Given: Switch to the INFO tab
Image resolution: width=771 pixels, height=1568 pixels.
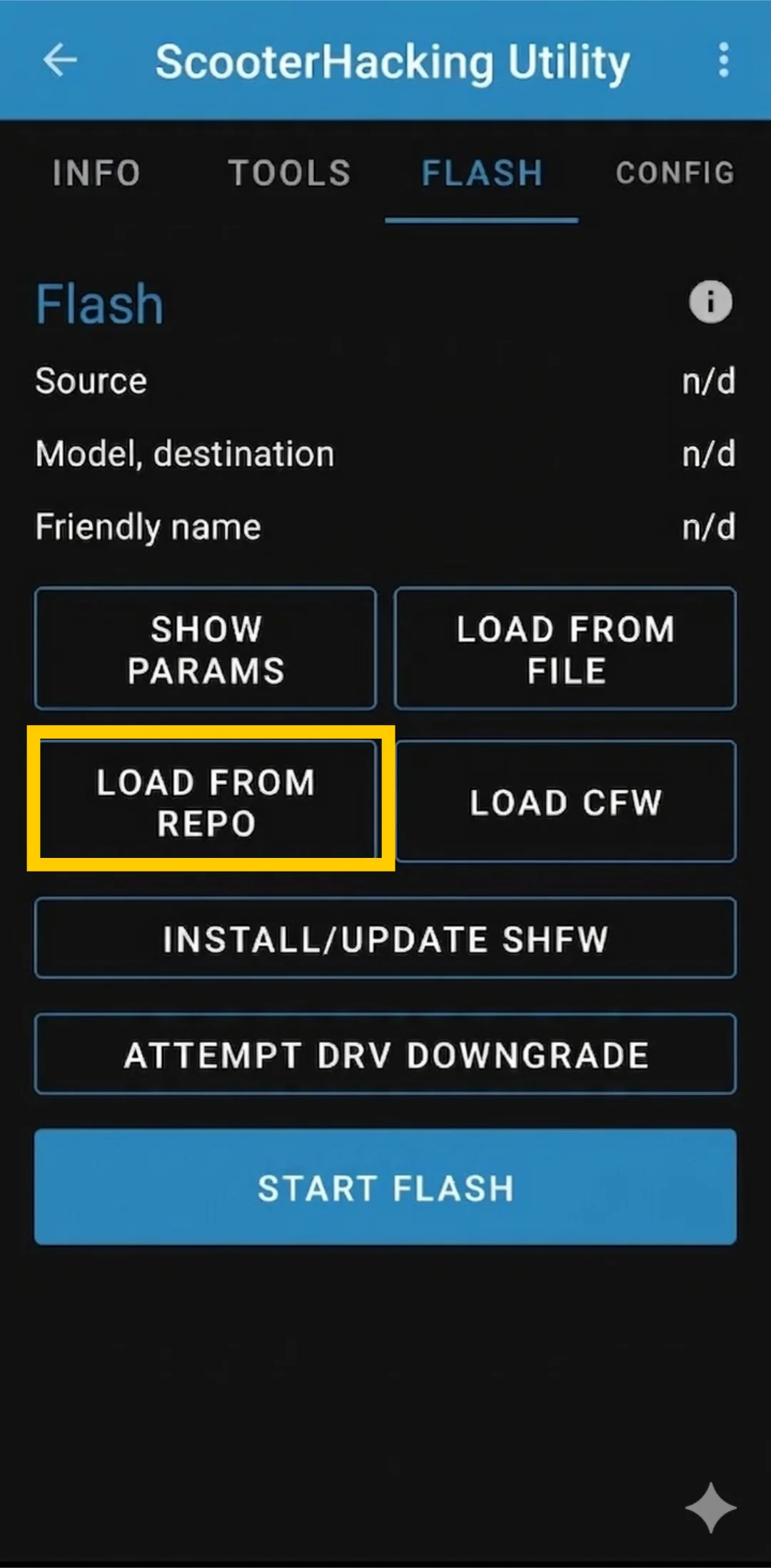Looking at the screenshot, I should (96, 174).
